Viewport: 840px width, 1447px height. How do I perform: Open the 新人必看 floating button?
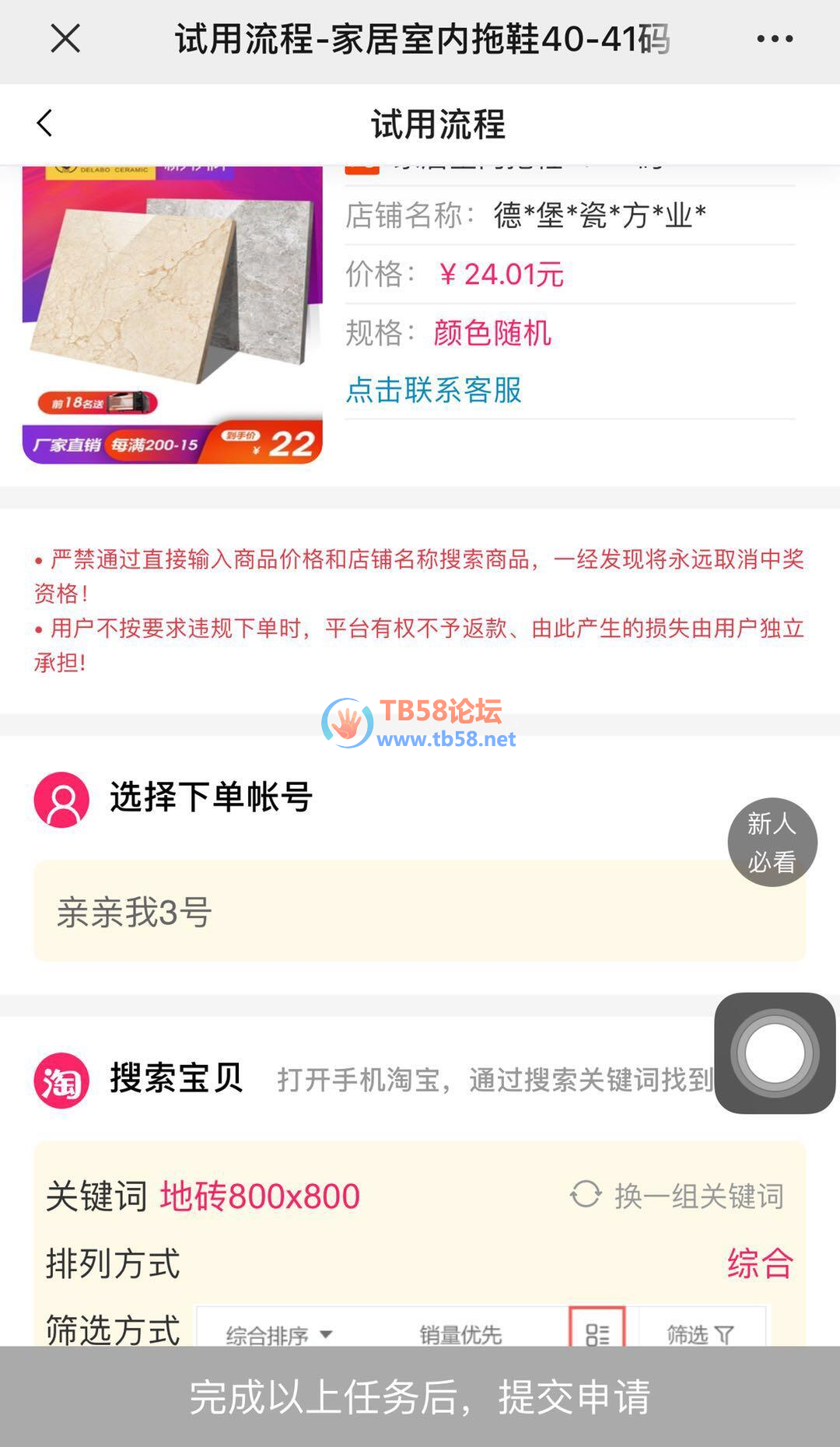(x=772, y=843)
